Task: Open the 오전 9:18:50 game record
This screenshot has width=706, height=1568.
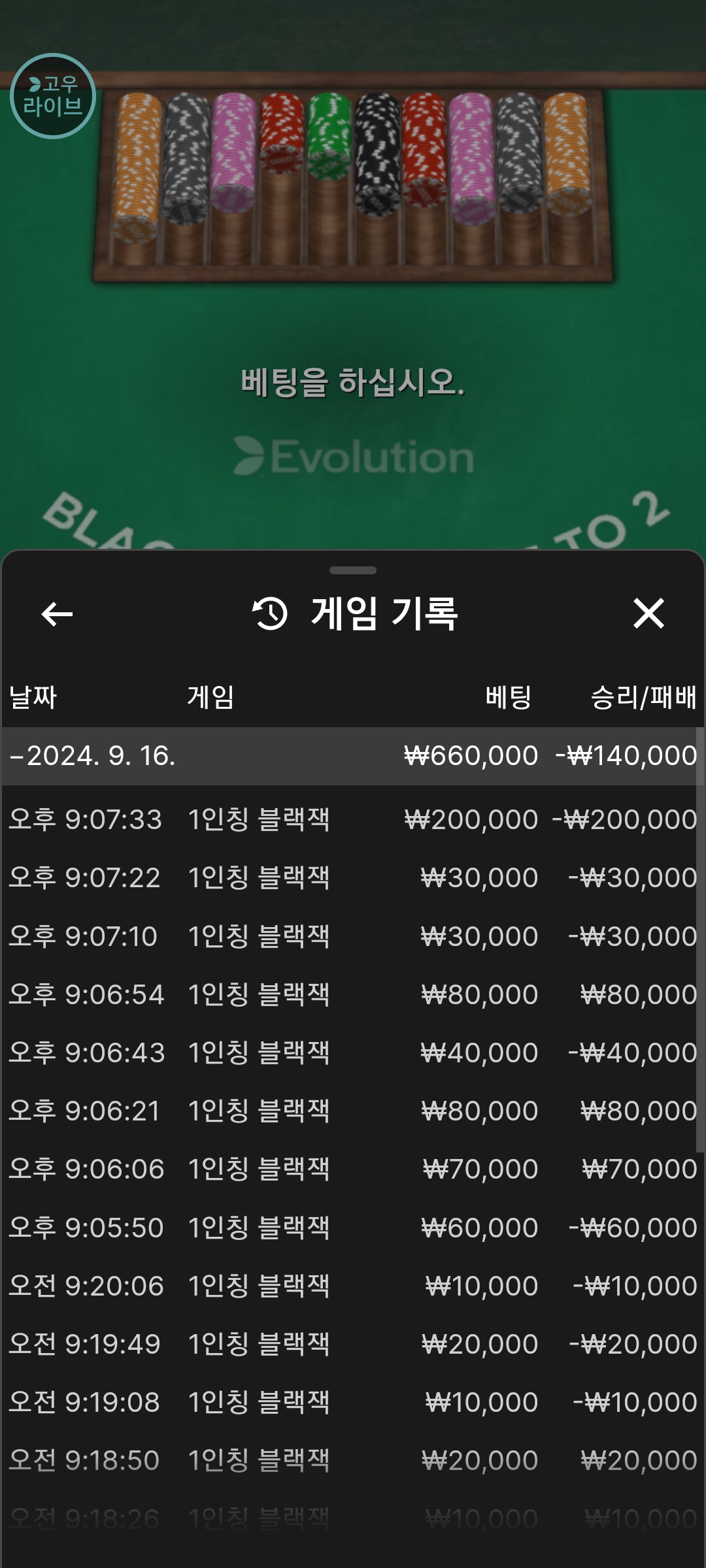Action: click(x=349, y=1460)
